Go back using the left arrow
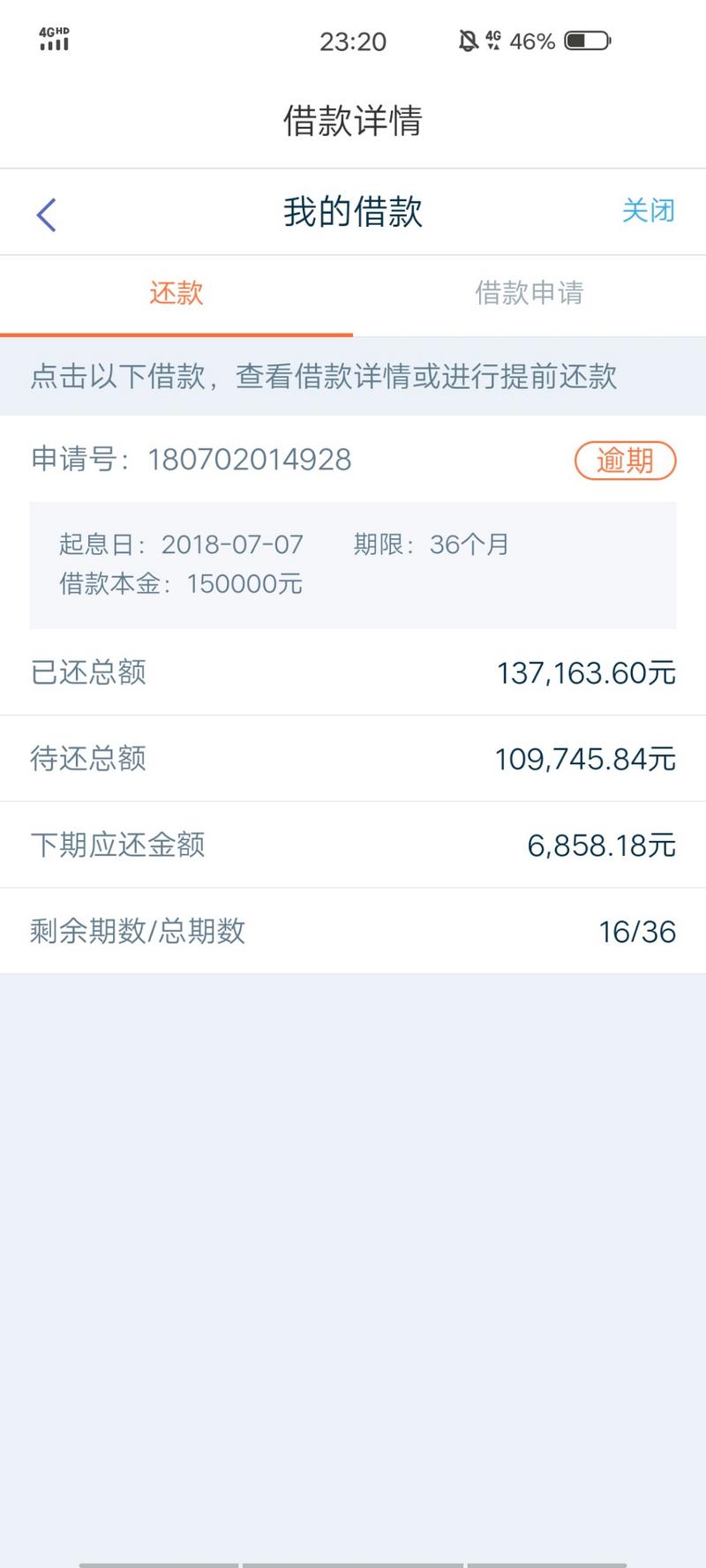The image size is (706, 1568). pyautogui.click(x=46, y=214)
